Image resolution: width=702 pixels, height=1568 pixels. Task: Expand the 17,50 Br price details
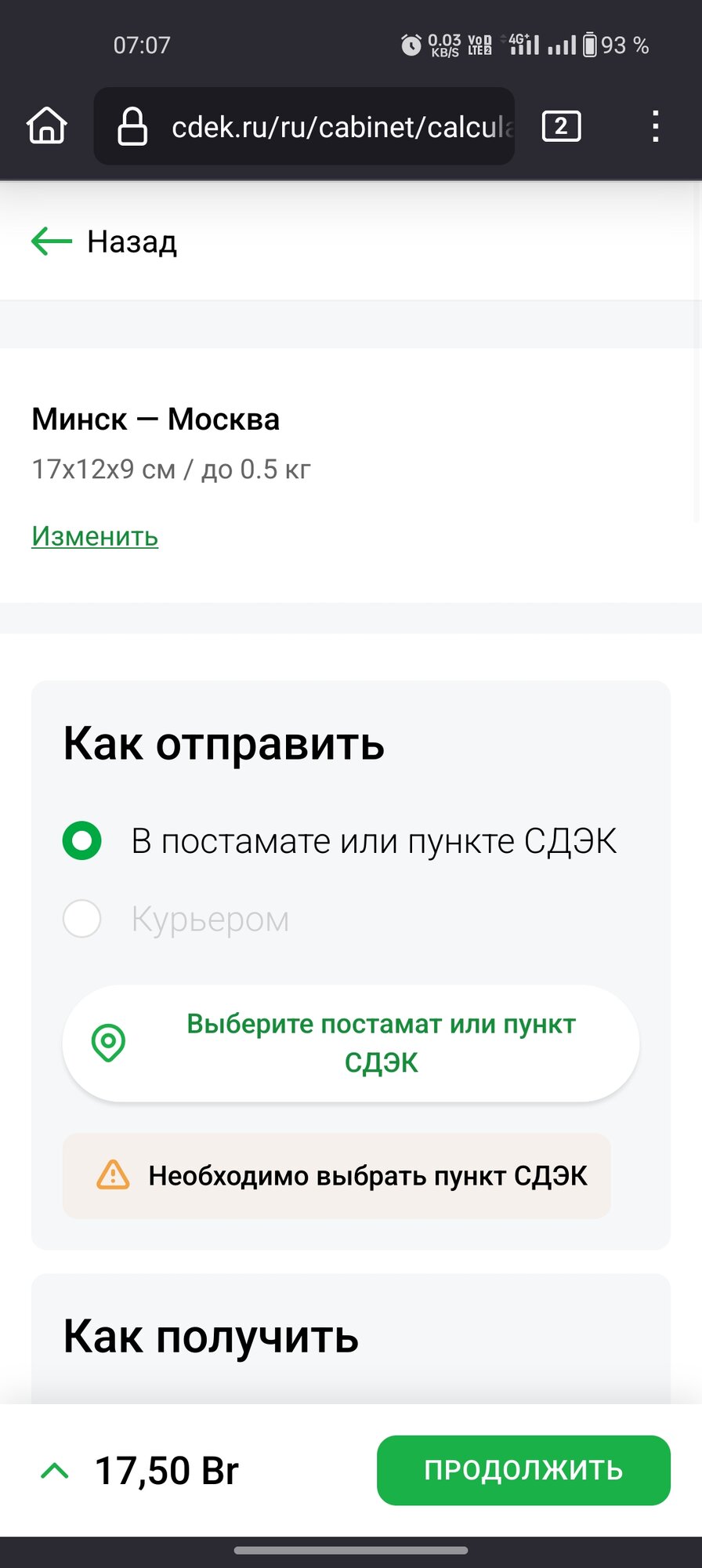tap(54, 1471)
